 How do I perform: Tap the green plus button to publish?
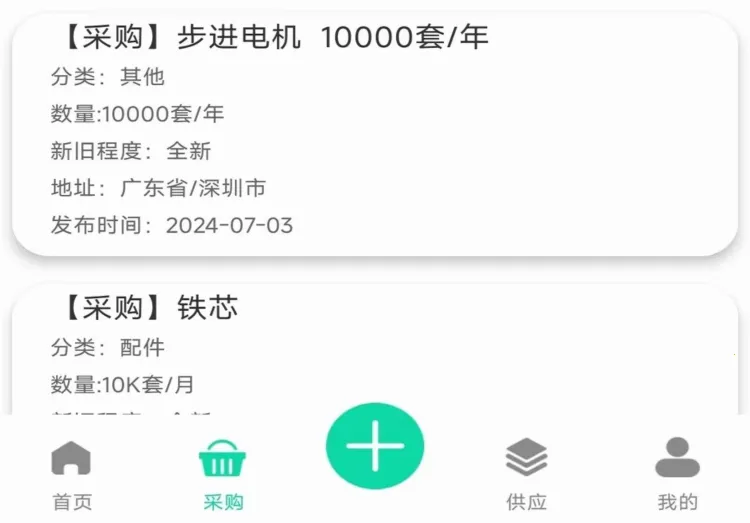(x=375, y=446)
